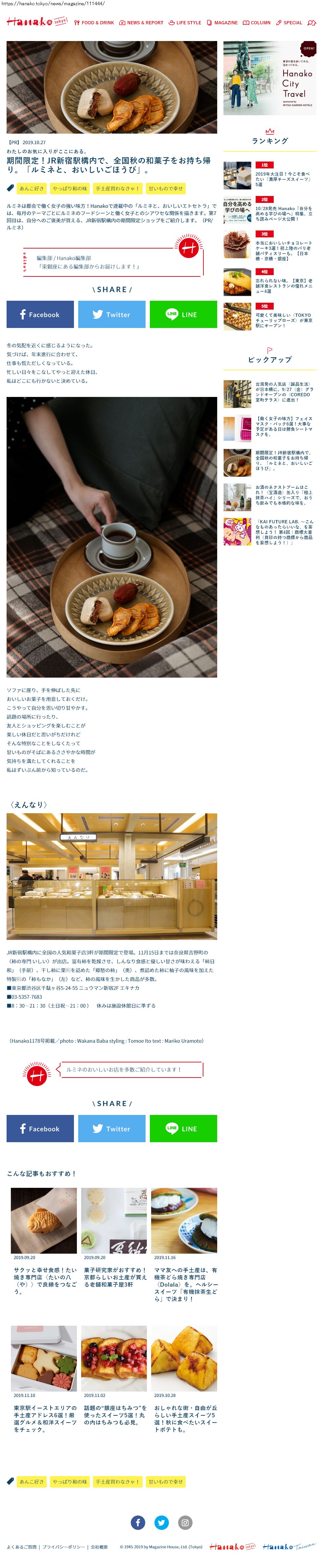Go to the LIFE STYLE section
Screen dimensions: 323x1568
click(185, 23)
